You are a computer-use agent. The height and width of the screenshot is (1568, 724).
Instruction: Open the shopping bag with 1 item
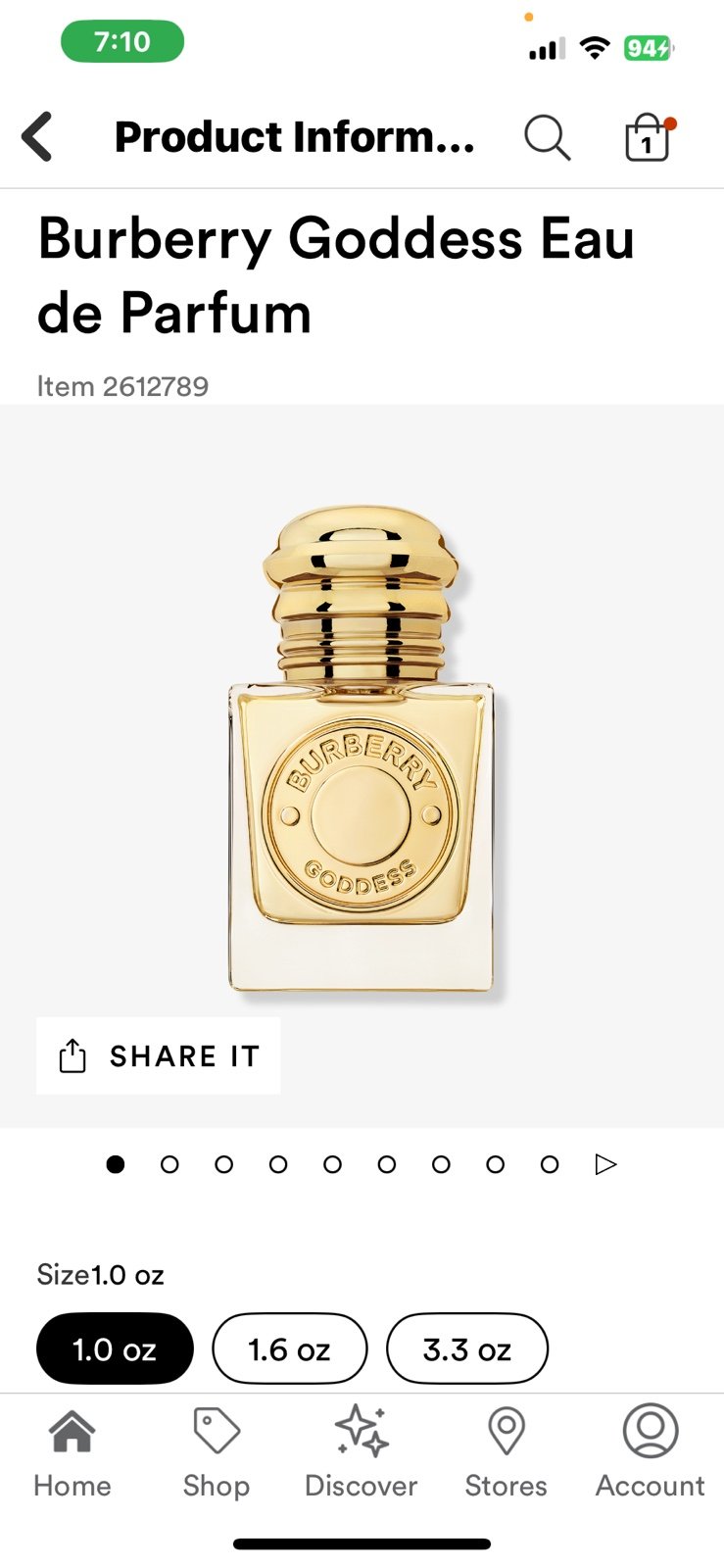[649, 137]
